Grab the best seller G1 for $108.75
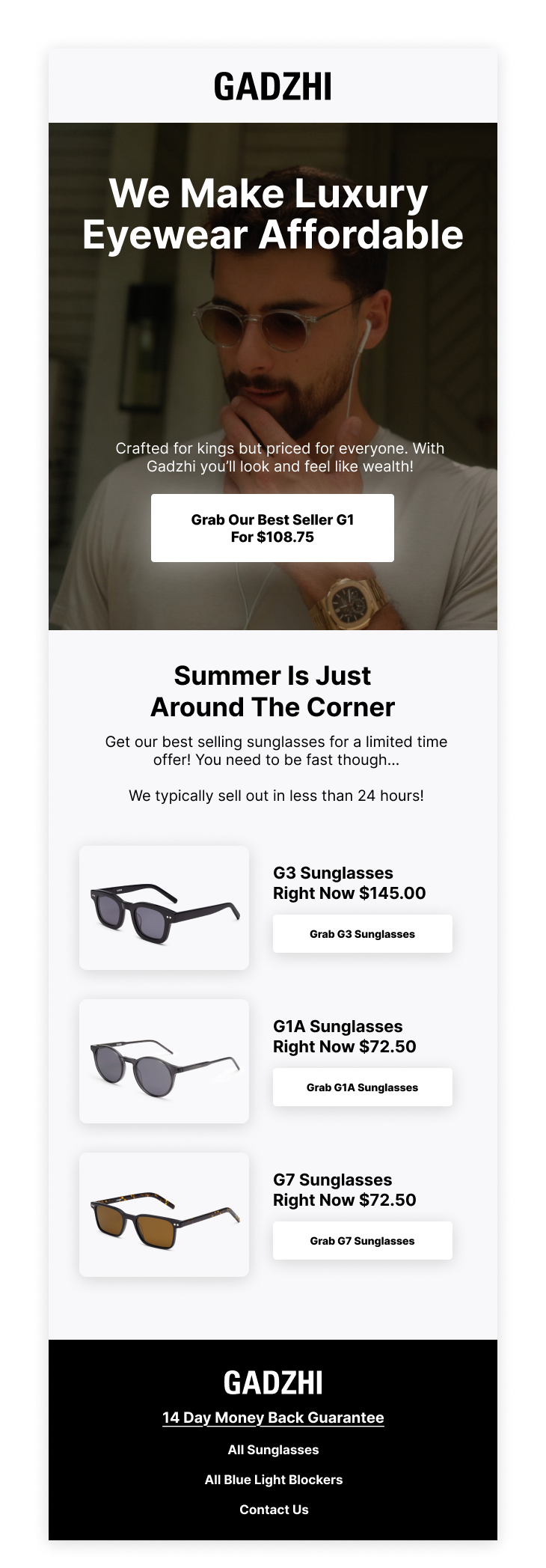This screenshot has width=546, height=1568. [x=272, y=528]
